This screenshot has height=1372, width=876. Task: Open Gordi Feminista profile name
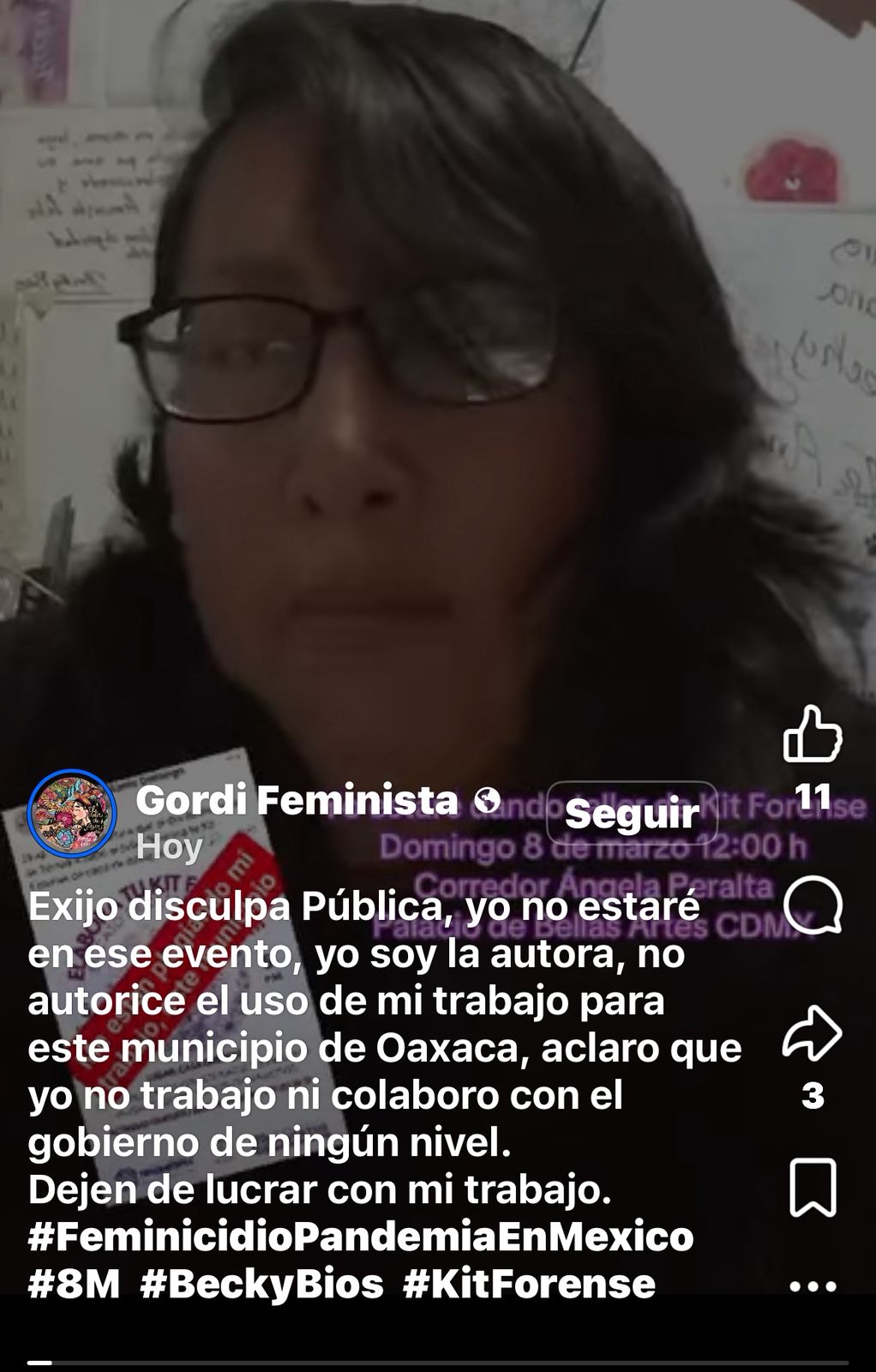pos(297,800)
